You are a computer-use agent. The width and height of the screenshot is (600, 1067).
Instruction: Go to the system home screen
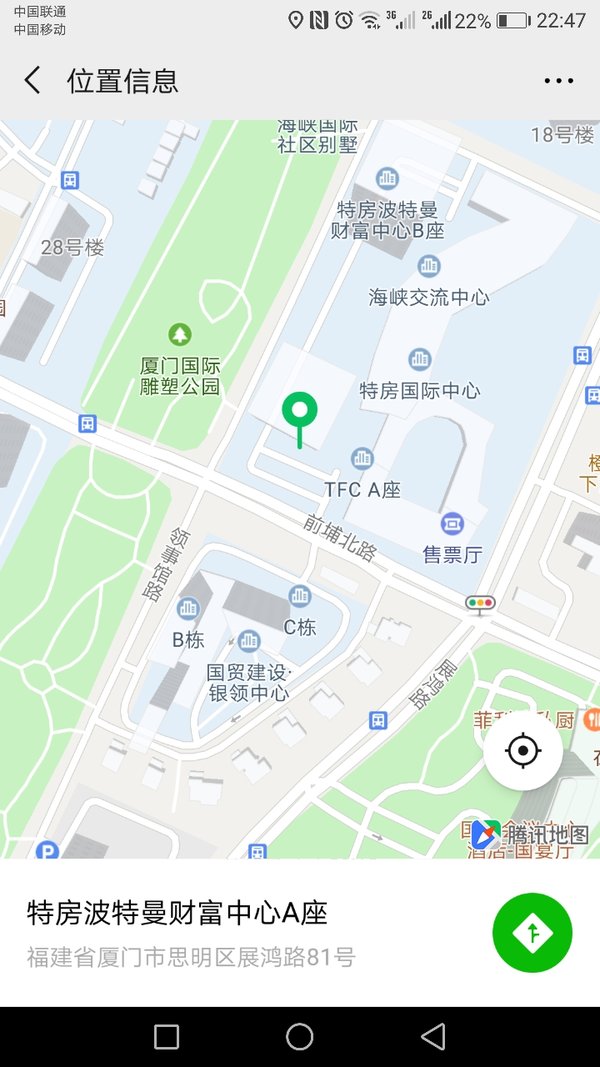(299, 1037)
